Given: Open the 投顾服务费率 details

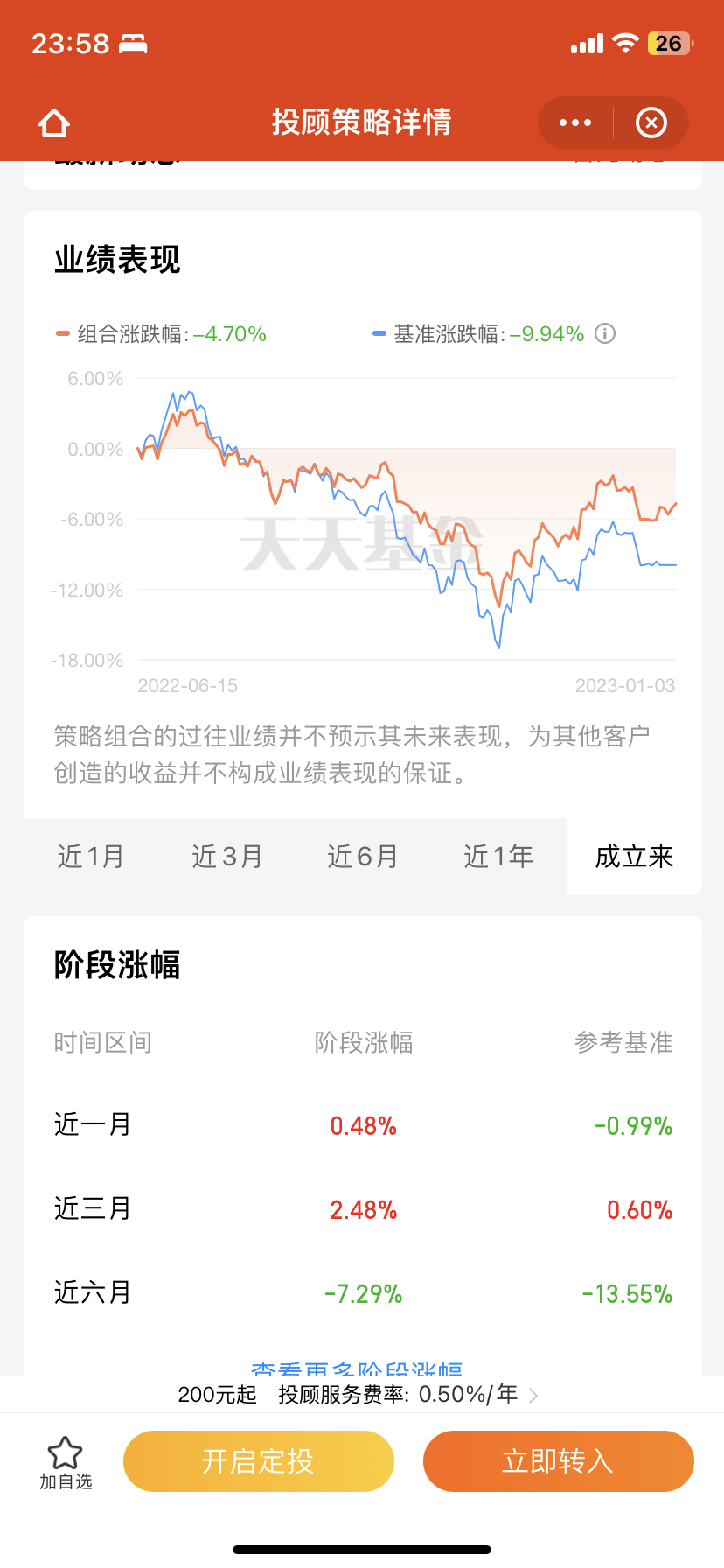Looking at the screenshot, I should pos(362,1394).
